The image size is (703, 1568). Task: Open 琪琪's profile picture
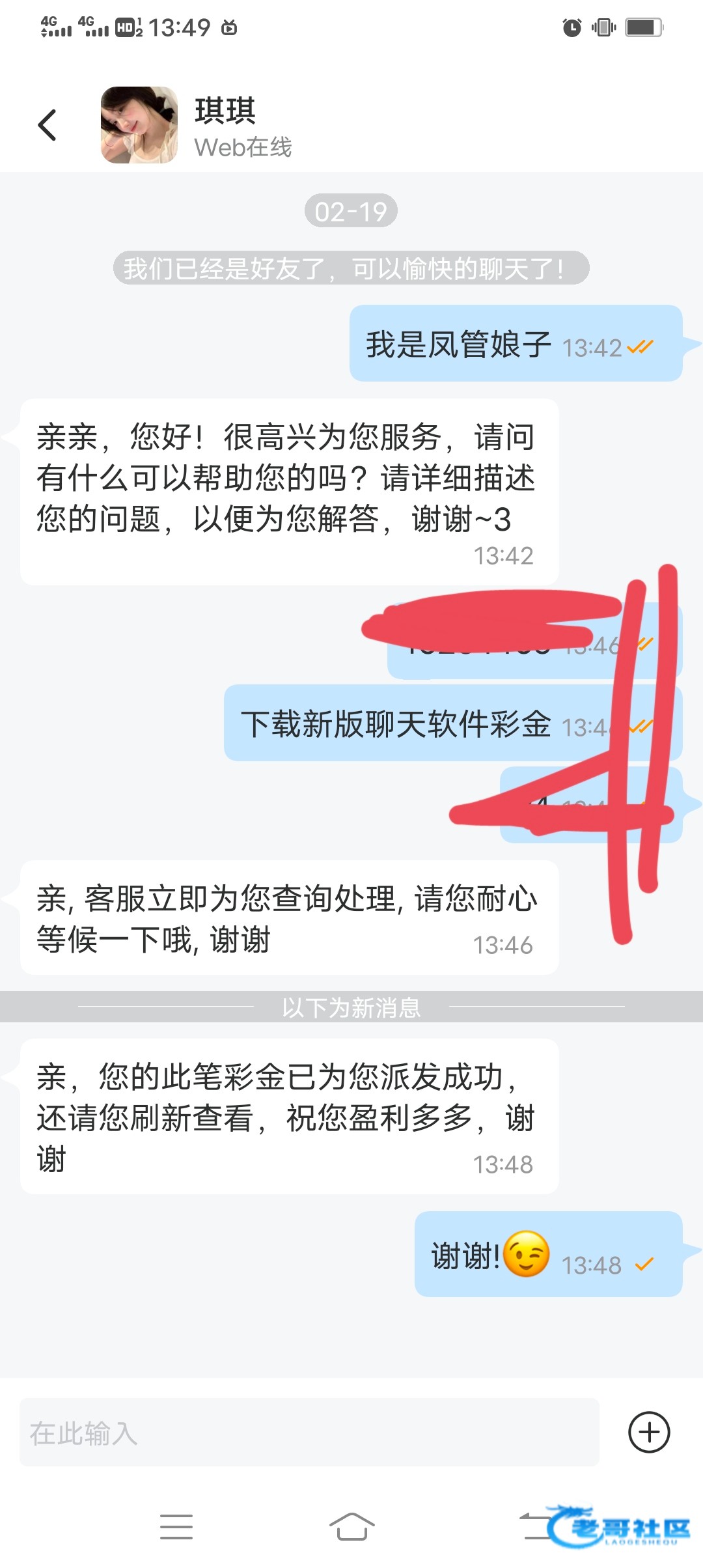click(139, 125)
